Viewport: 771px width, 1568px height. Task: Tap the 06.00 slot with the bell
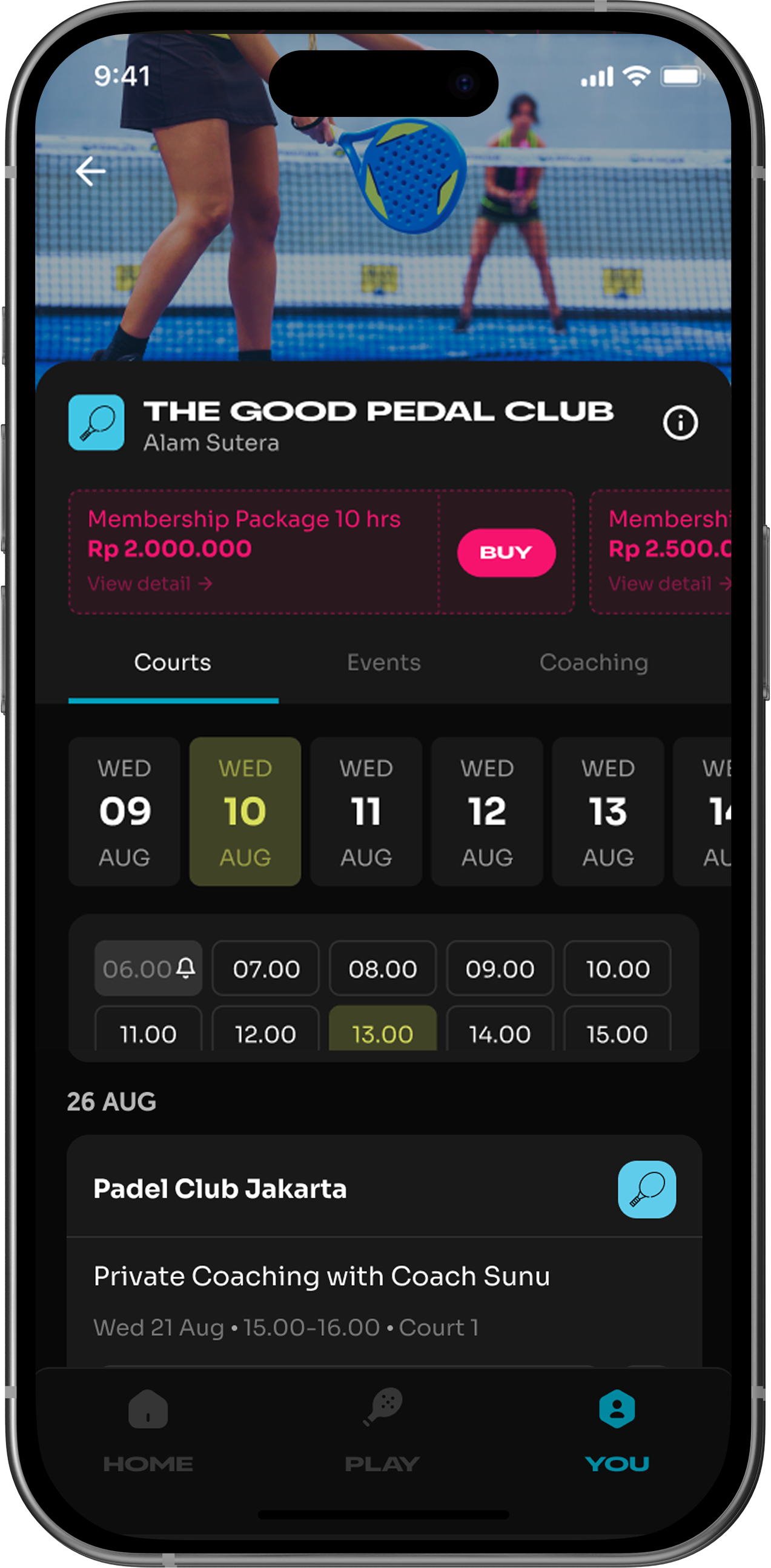148,968
